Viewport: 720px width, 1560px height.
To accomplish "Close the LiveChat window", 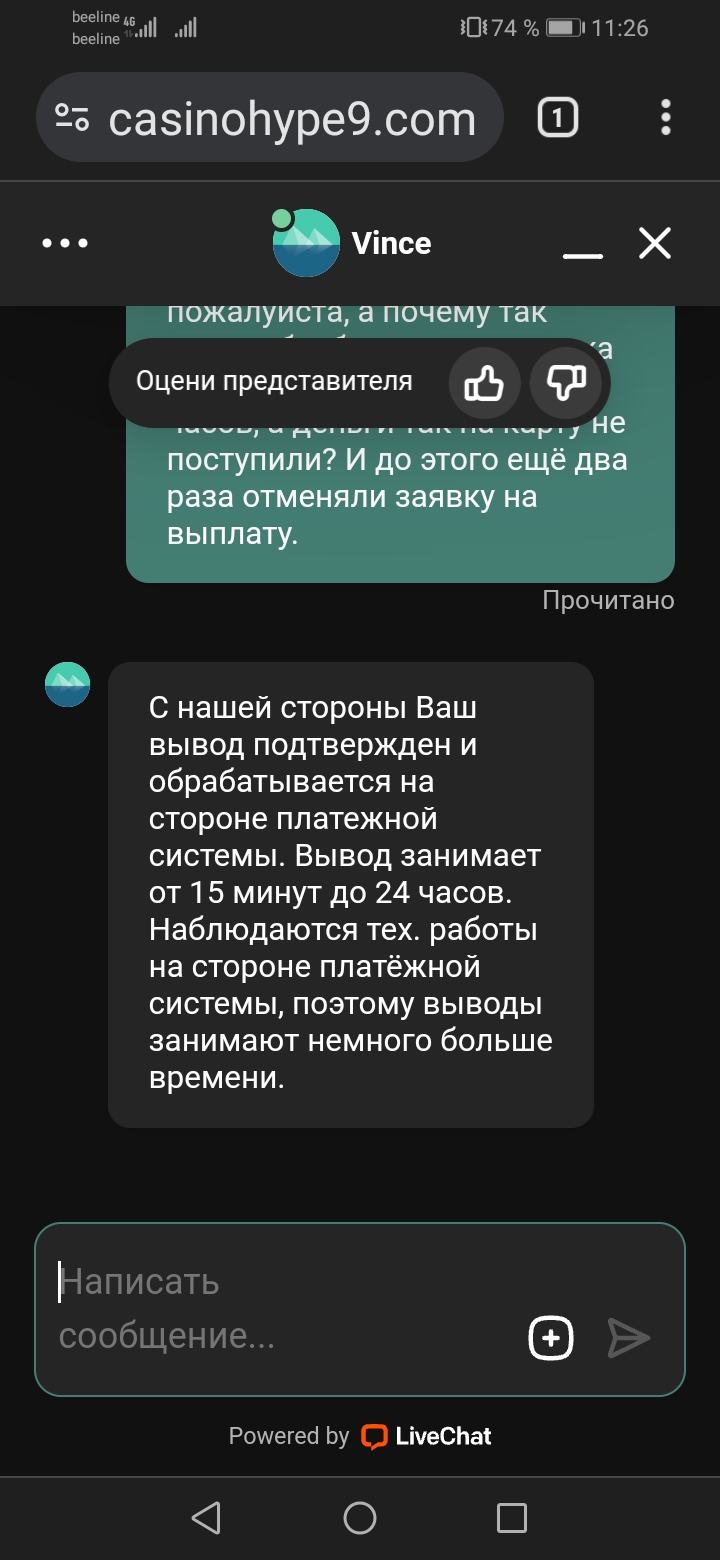I will click(x=655, y=243).
